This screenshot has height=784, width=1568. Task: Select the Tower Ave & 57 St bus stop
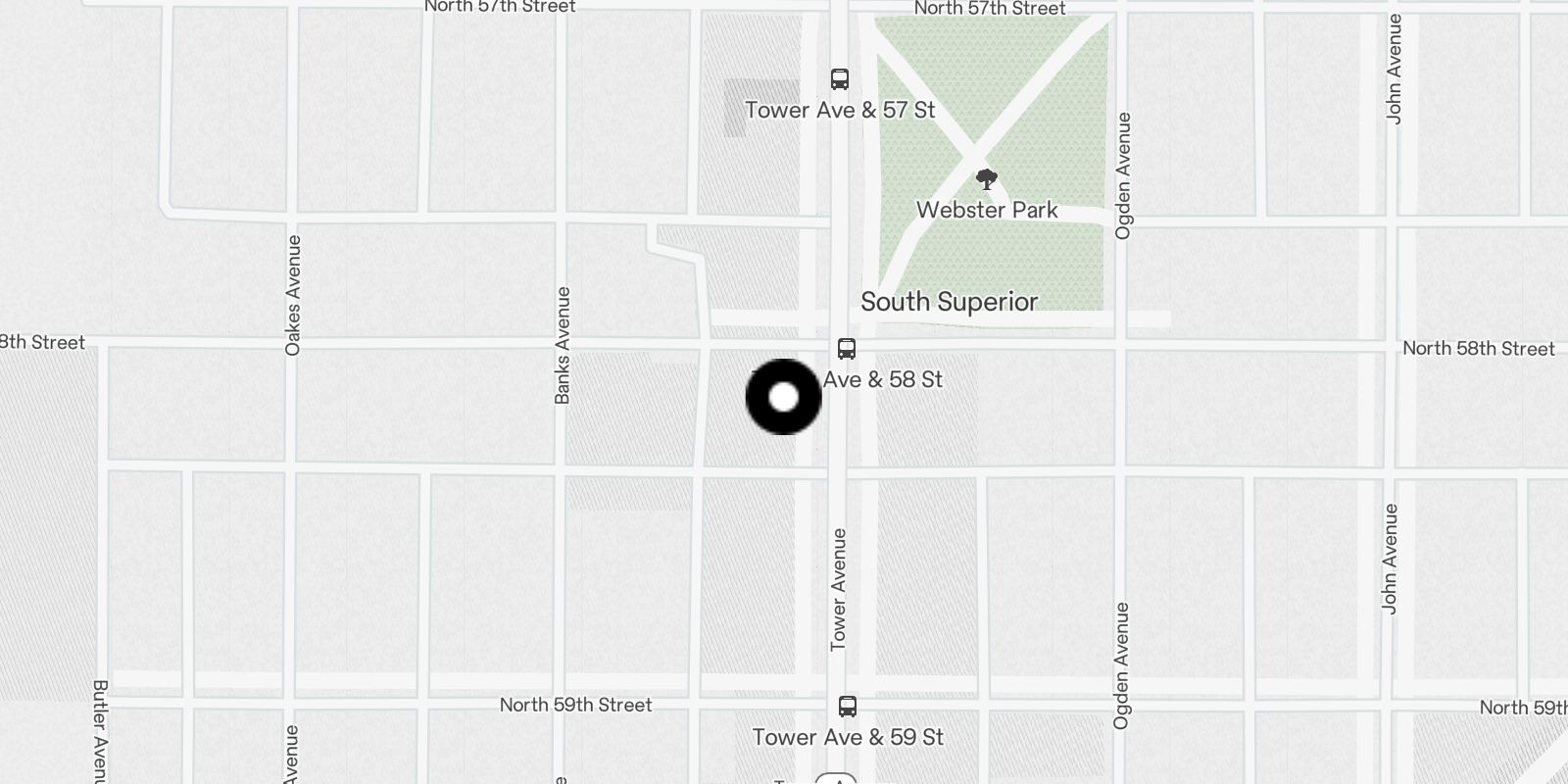pos(839,79)
